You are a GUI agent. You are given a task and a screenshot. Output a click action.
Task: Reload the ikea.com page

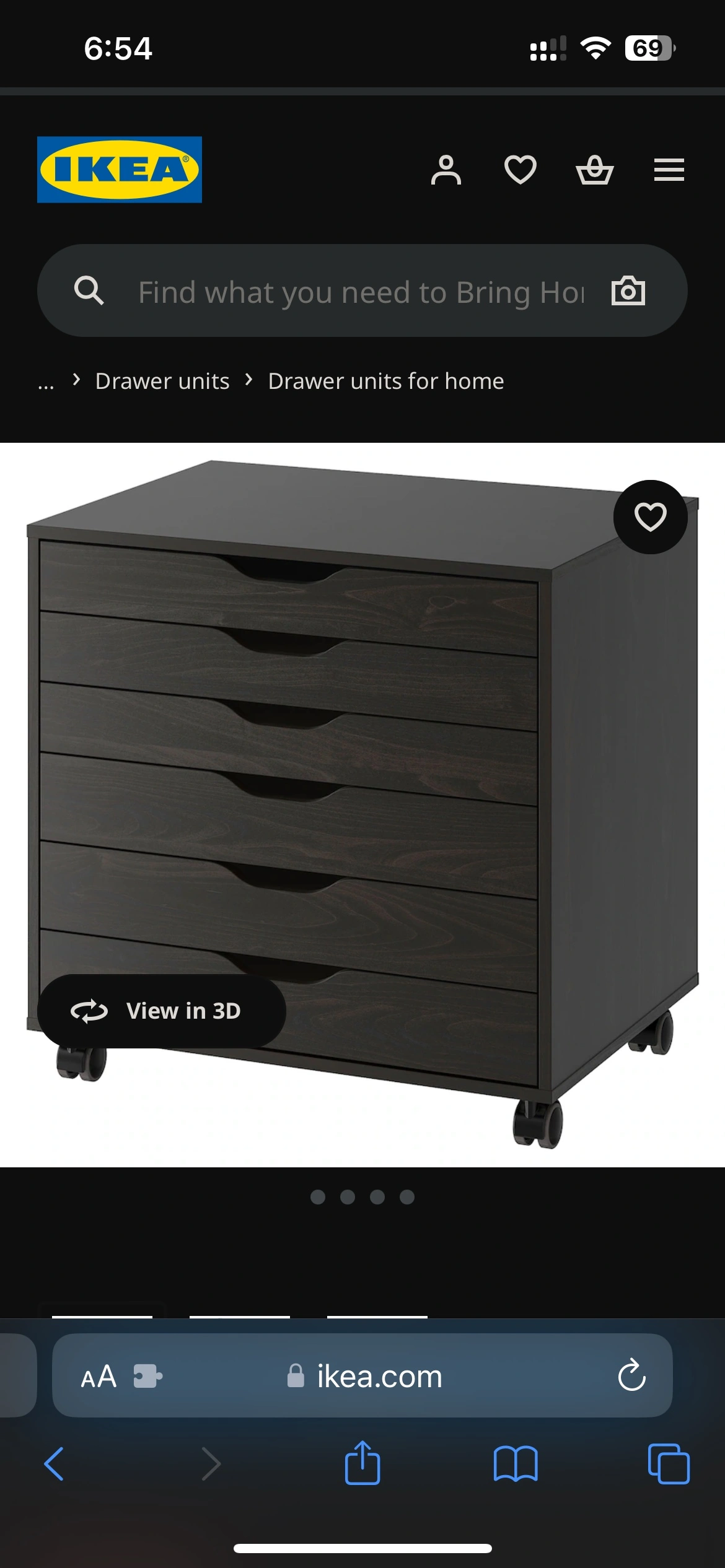pyautogui.click(x=632, y=1375)
